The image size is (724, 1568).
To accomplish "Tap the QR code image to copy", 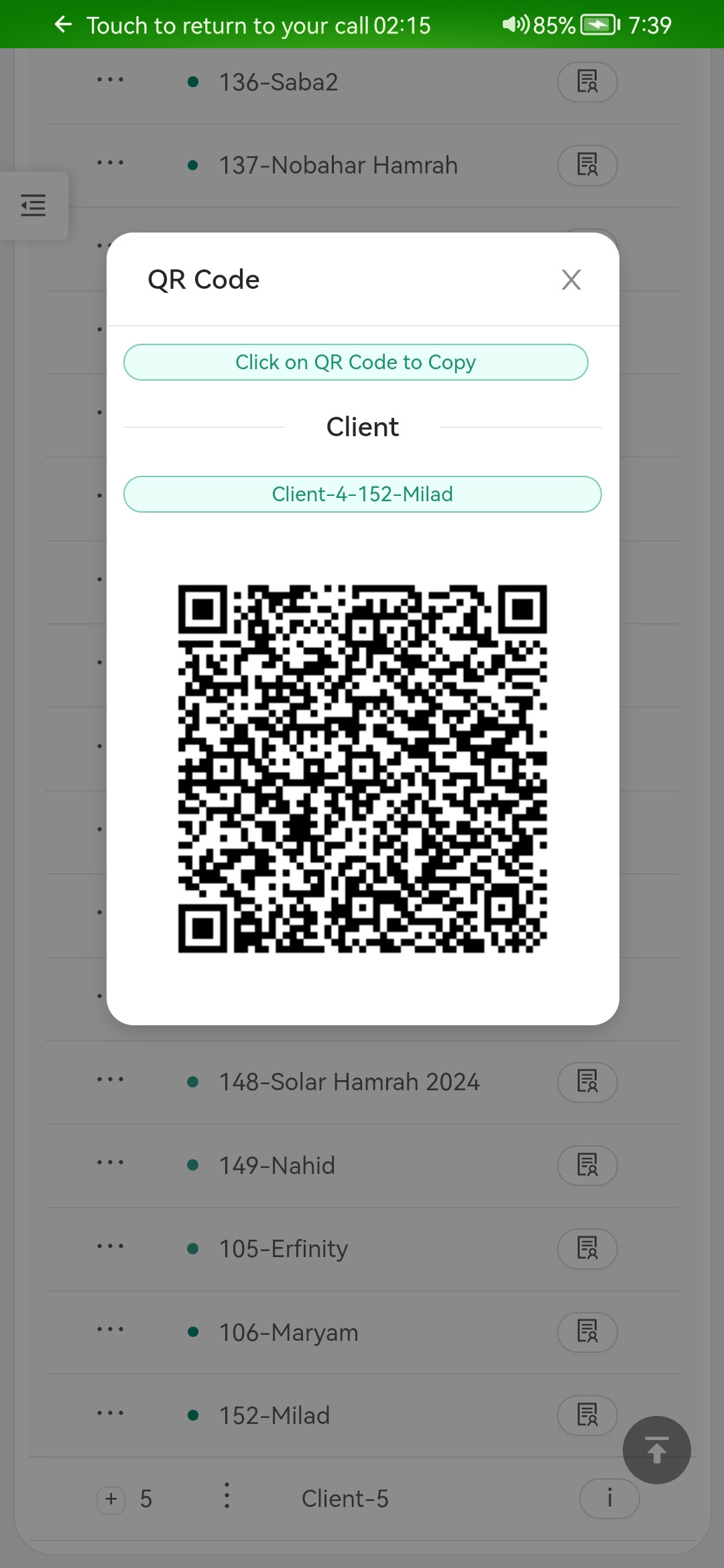I will pyautogui.click(x=362, y=769).
